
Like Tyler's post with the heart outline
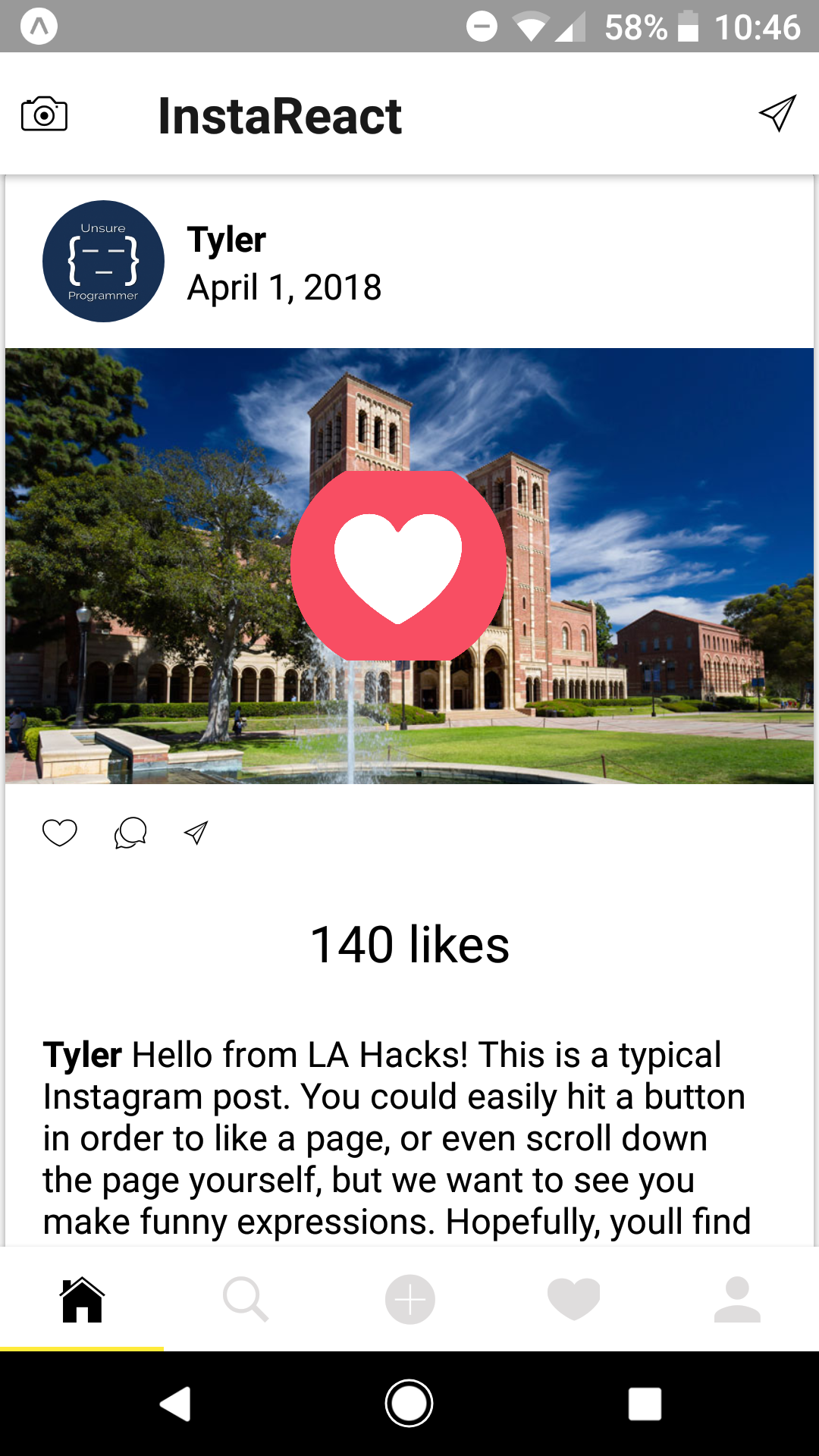(60, 833)
